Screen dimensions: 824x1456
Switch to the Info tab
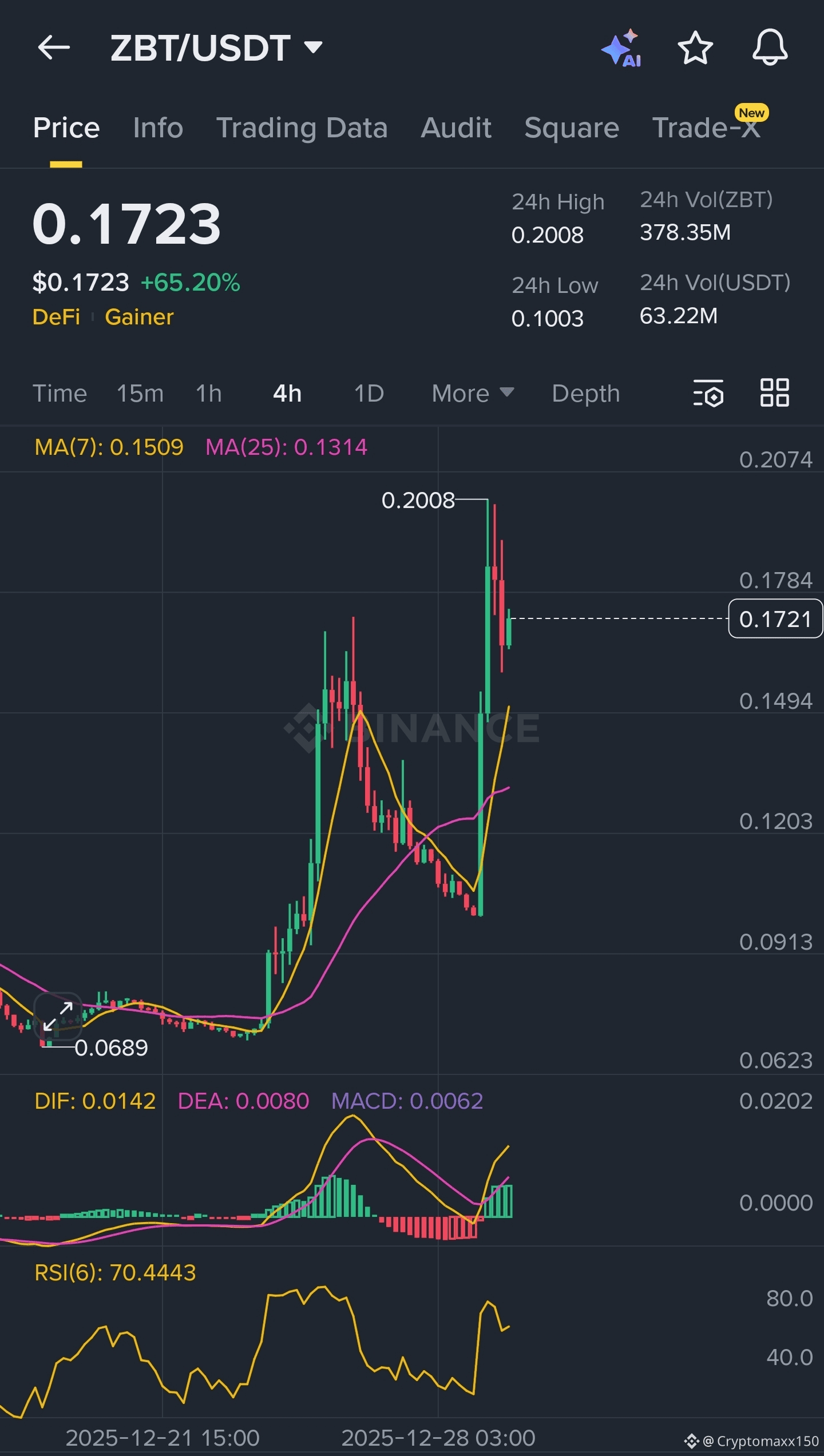158,128
